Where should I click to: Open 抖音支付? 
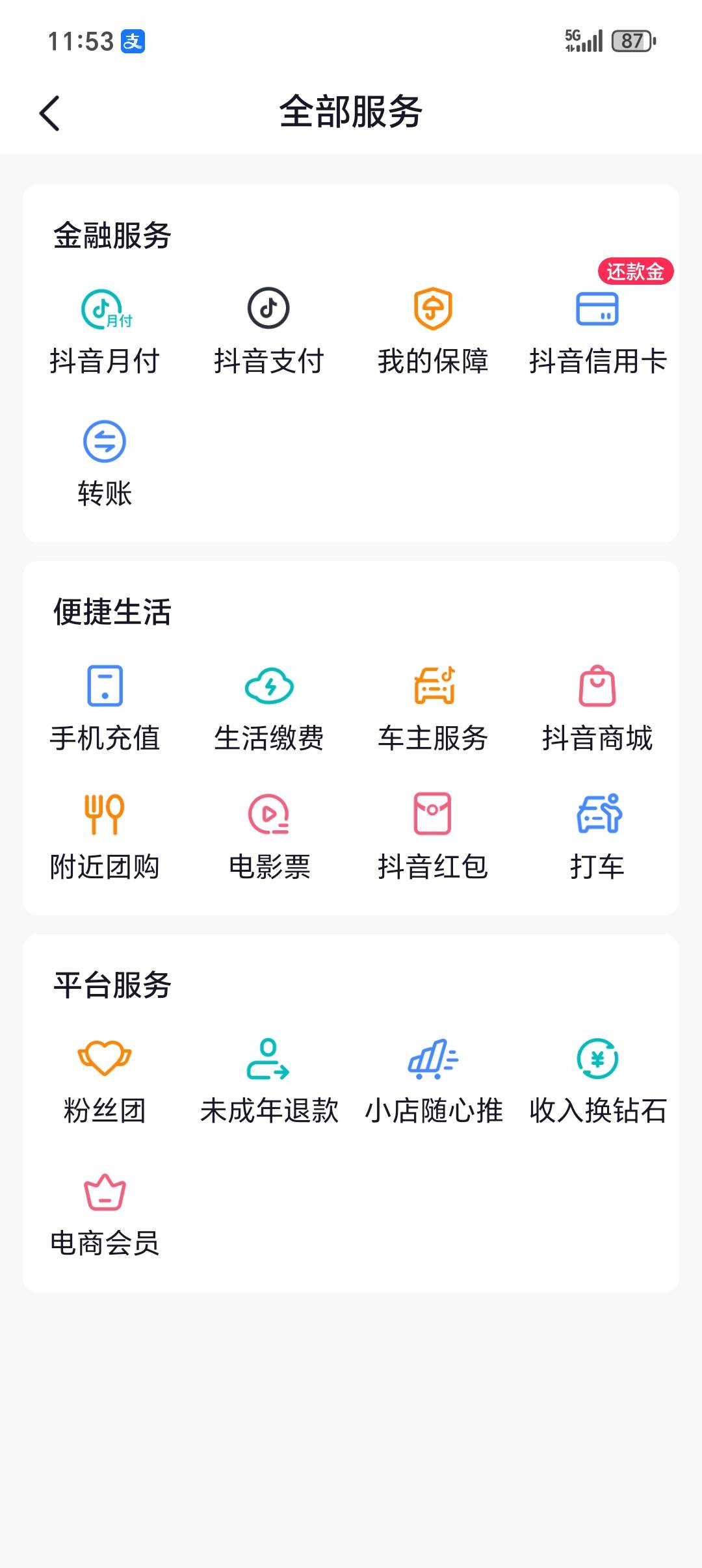pyautogui.click(x=269, y=332)
